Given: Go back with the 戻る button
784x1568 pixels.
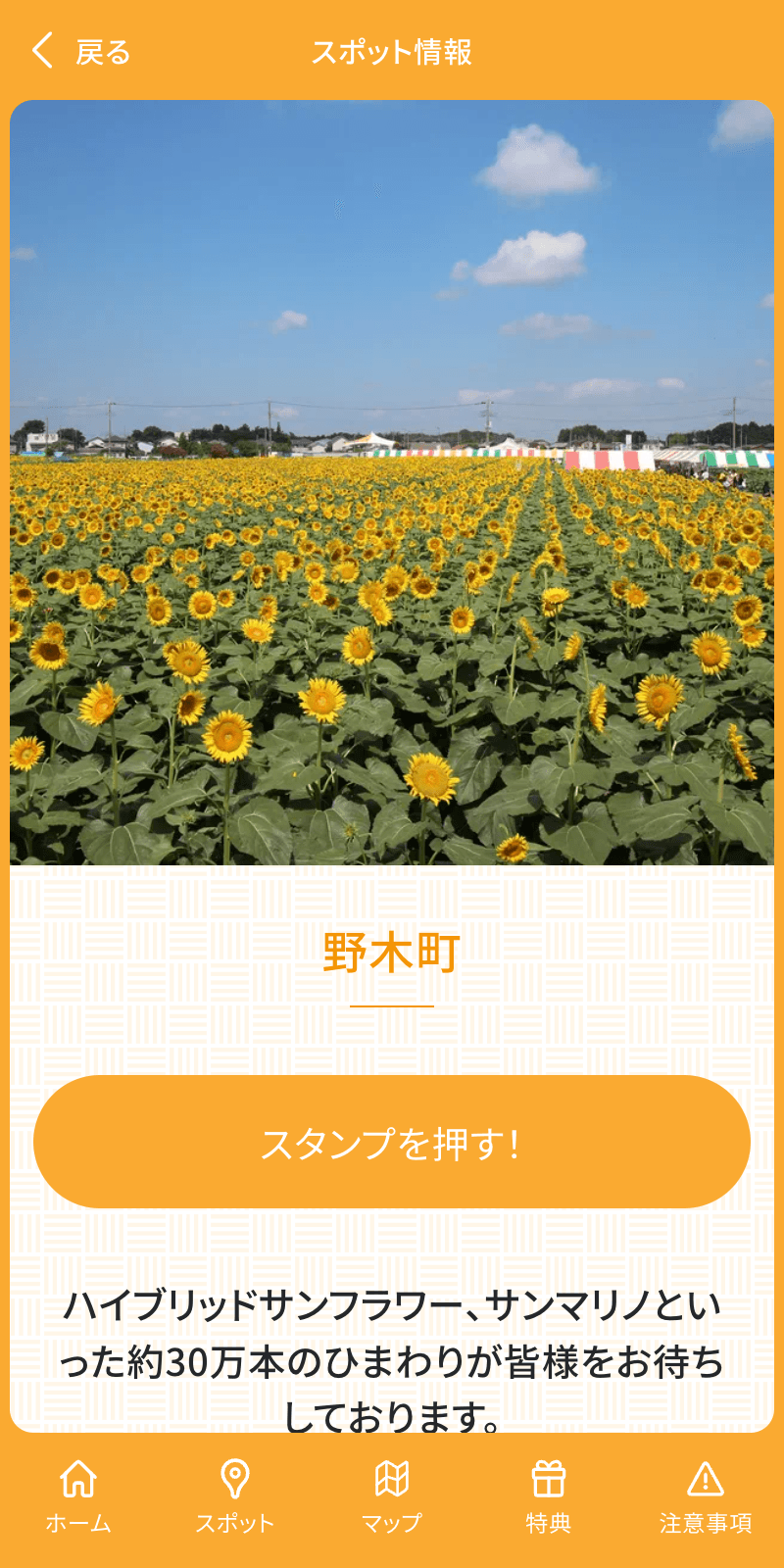Looking at the screenshot, I should (x=80, y=51).
